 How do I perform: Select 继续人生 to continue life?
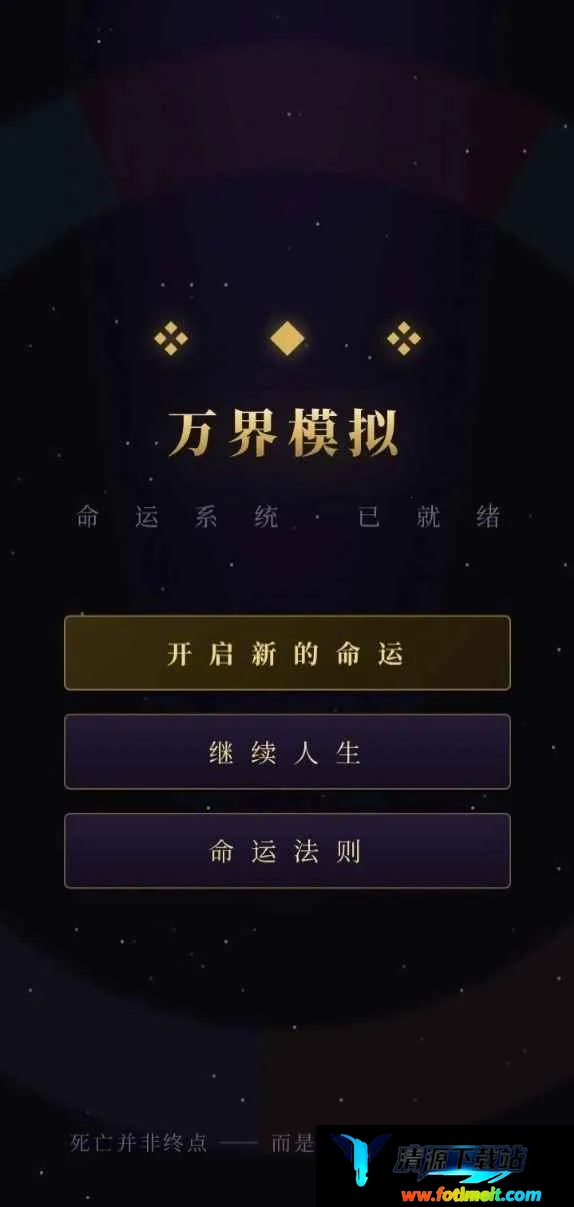(x=287, y=752)
